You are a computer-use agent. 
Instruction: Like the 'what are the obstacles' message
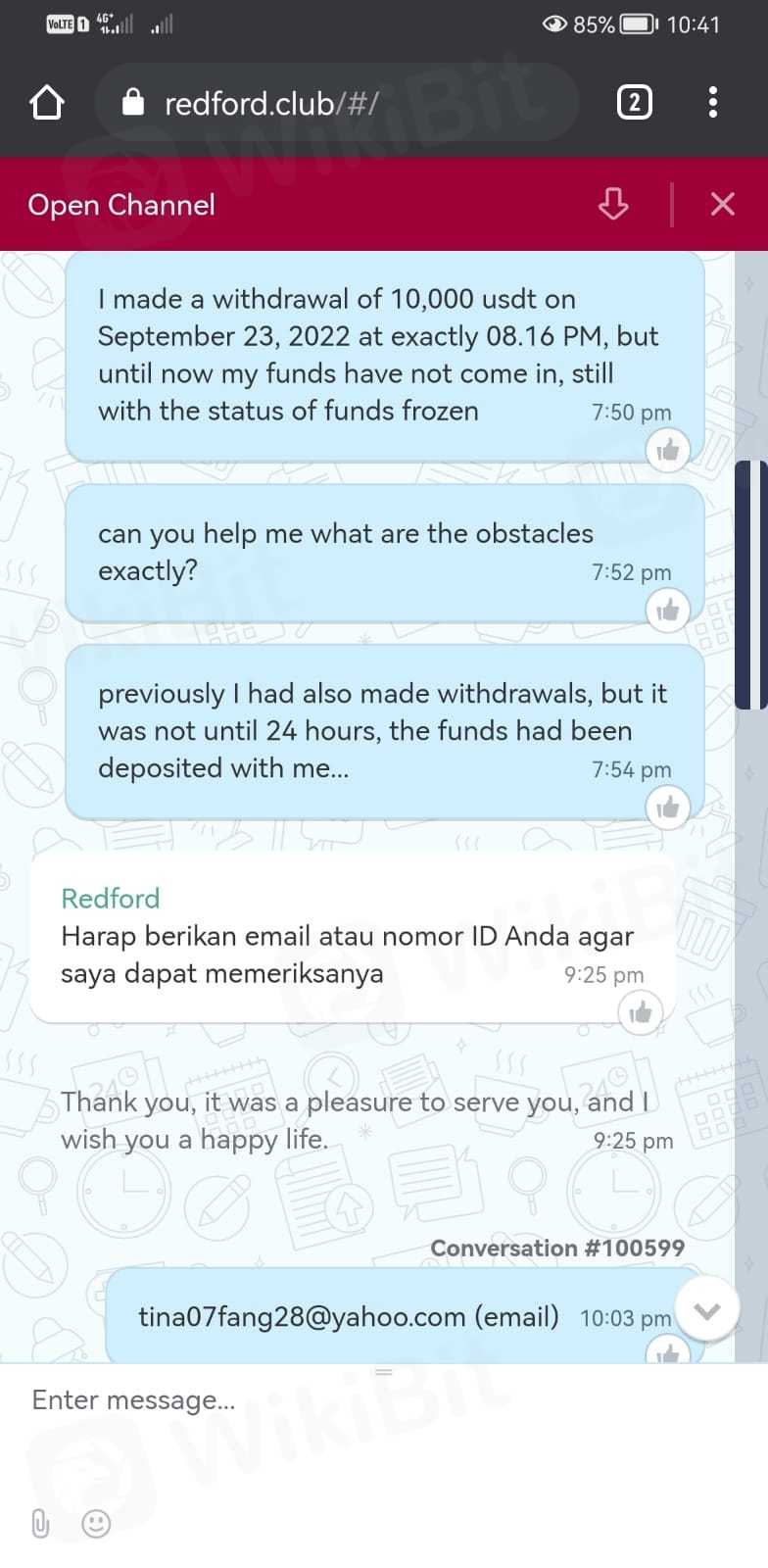point(668,611)
